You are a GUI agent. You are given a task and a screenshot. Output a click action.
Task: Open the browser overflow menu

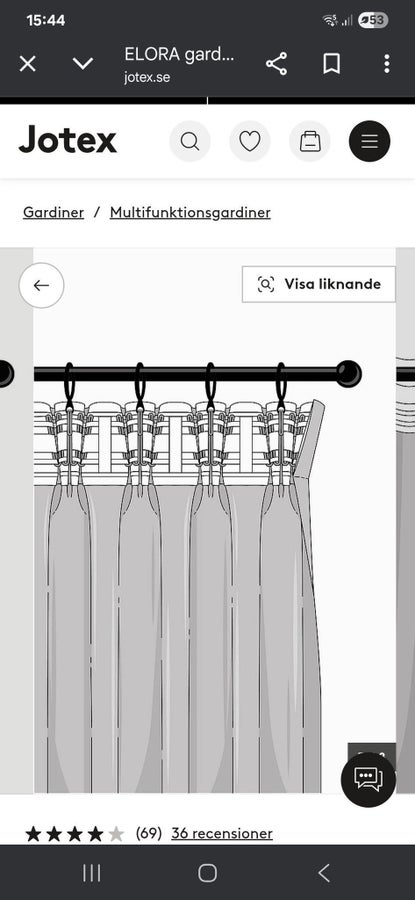point(387,64)
